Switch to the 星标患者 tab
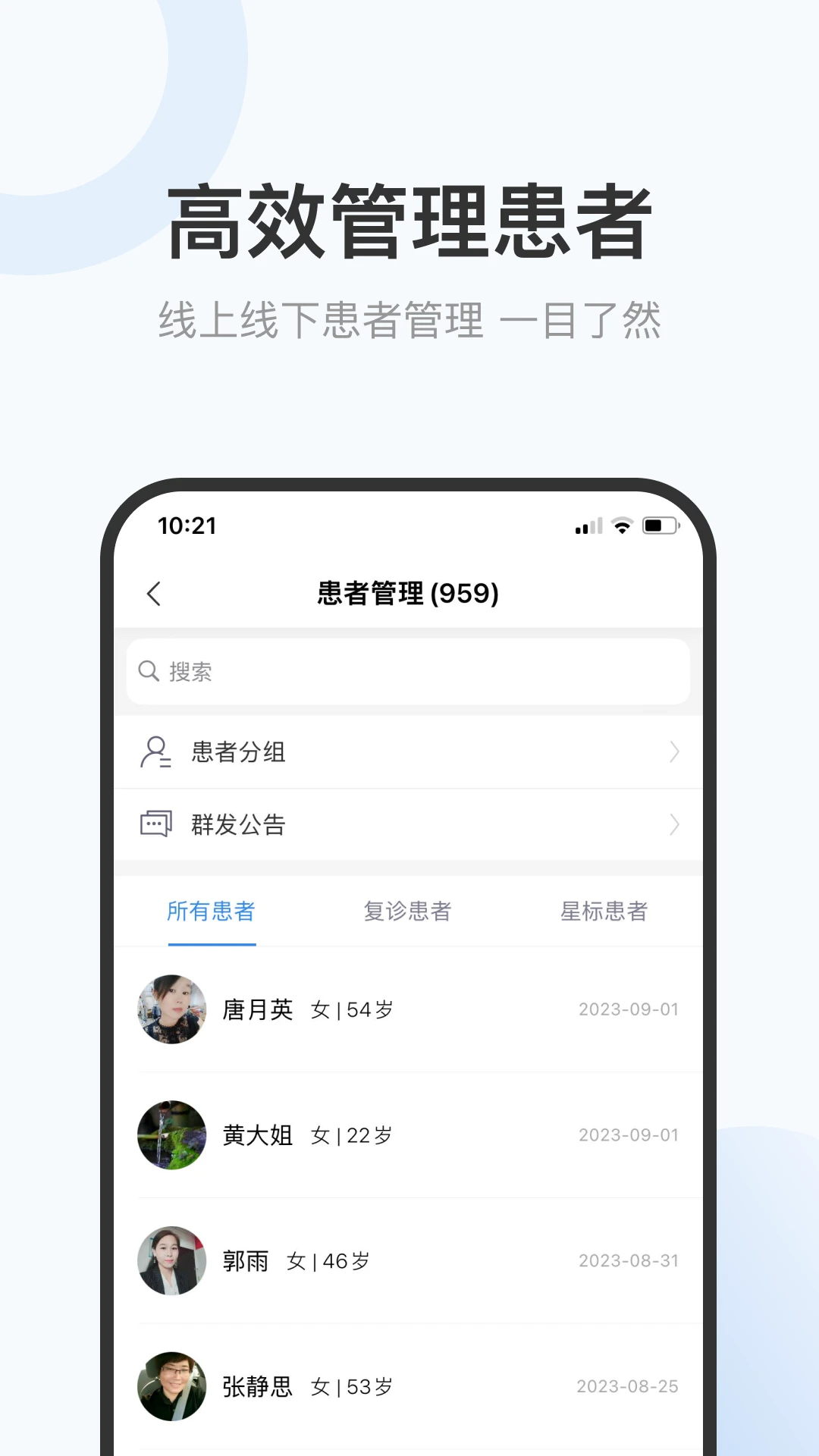This screenshot has width=819, height=1456. (x=603, y=912)
